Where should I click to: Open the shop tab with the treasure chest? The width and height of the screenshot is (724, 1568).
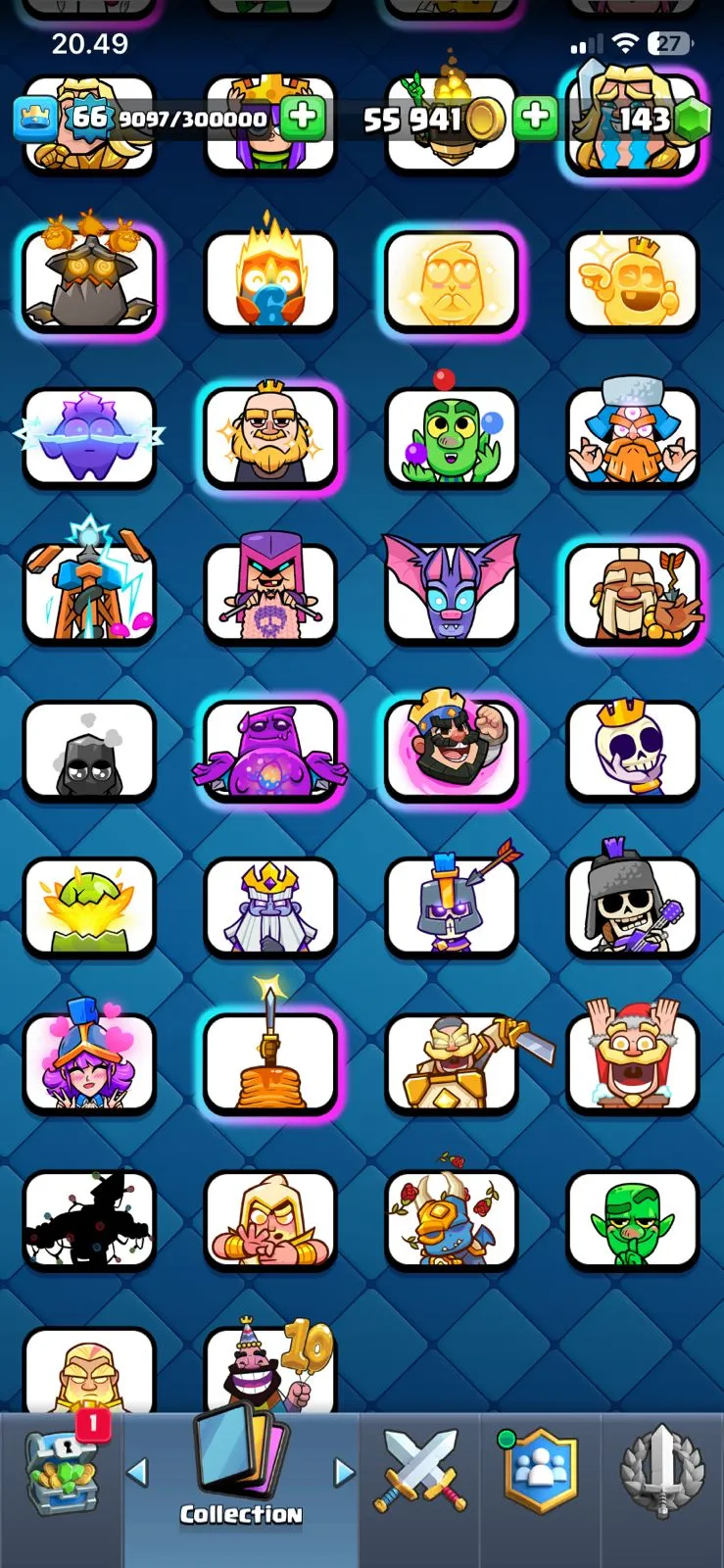[x=61, y=1470]
